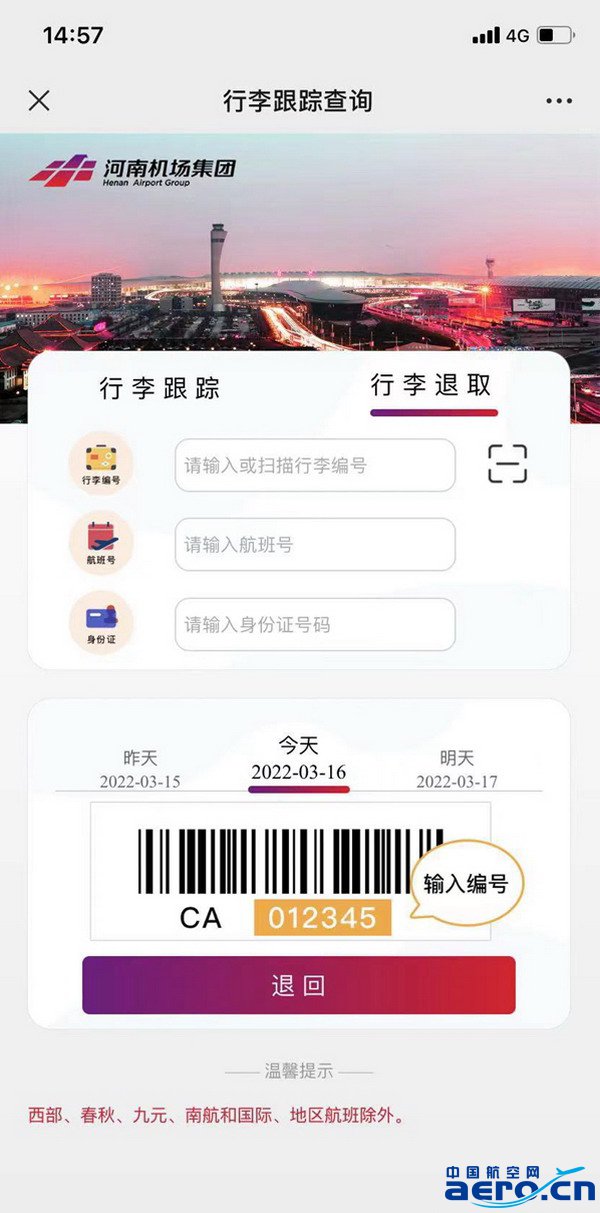The height and width of the screenshot is (1213, 600).
Task: Tap the ID card number field
Action: tap(315, 625)
